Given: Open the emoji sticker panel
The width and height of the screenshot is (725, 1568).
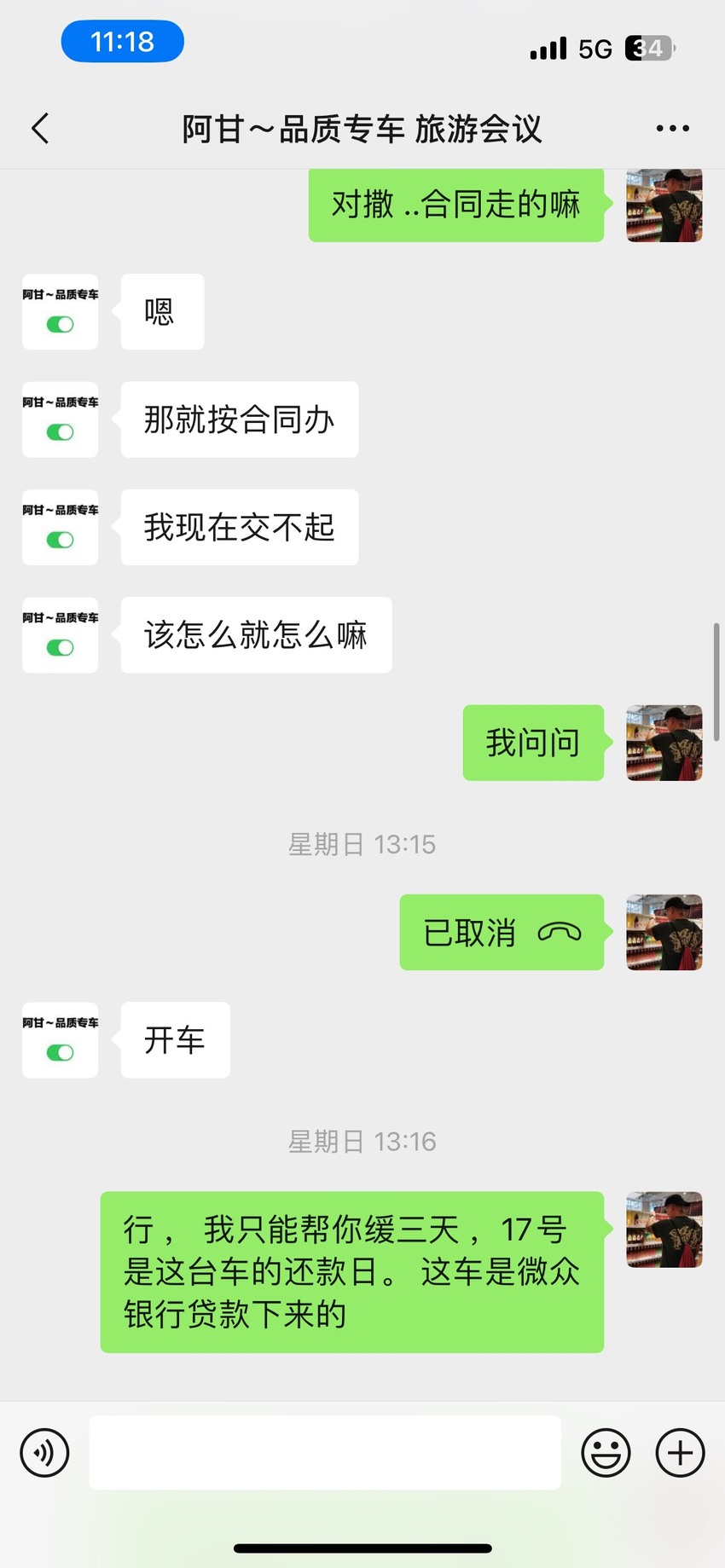Looking at the screenshot, I should click(606, 1452).
